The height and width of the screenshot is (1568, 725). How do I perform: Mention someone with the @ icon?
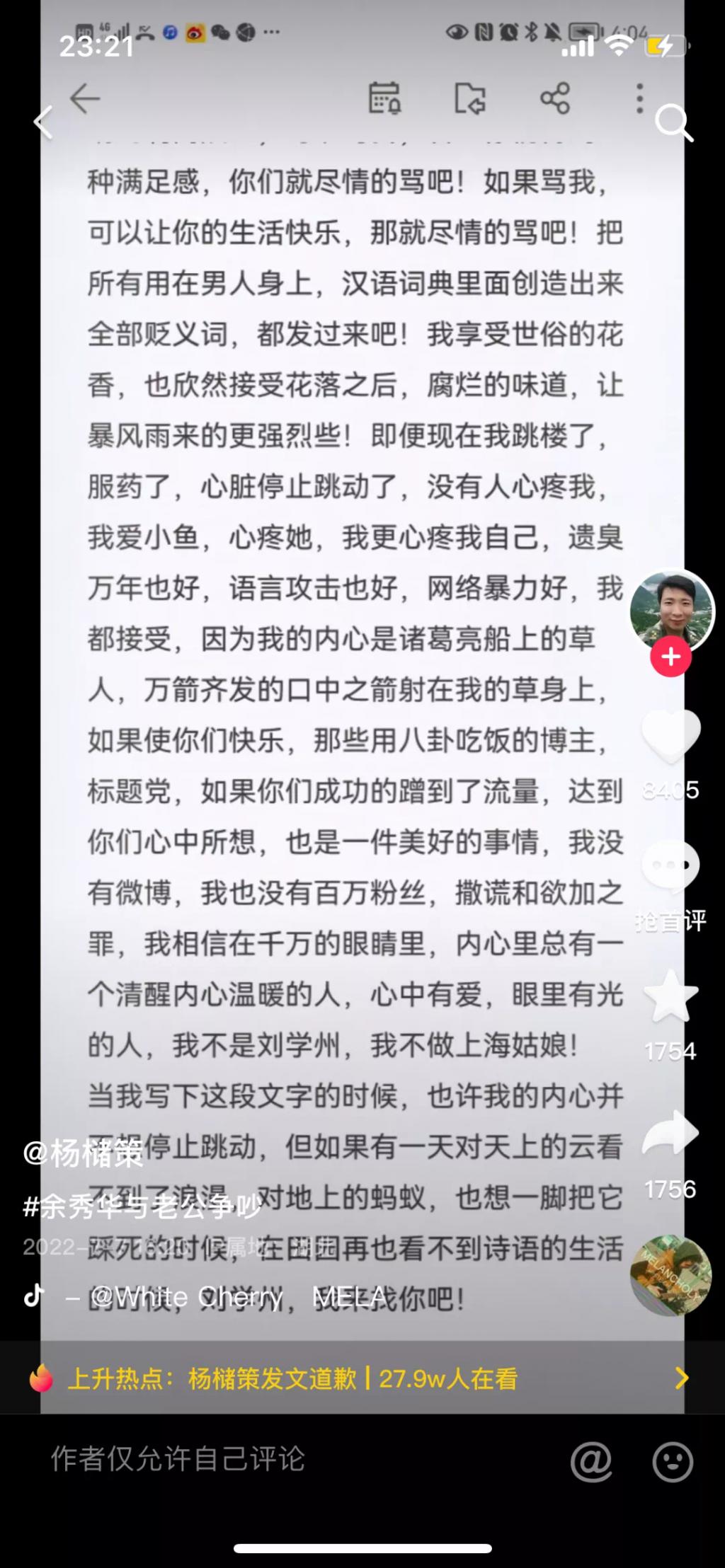591,1461
